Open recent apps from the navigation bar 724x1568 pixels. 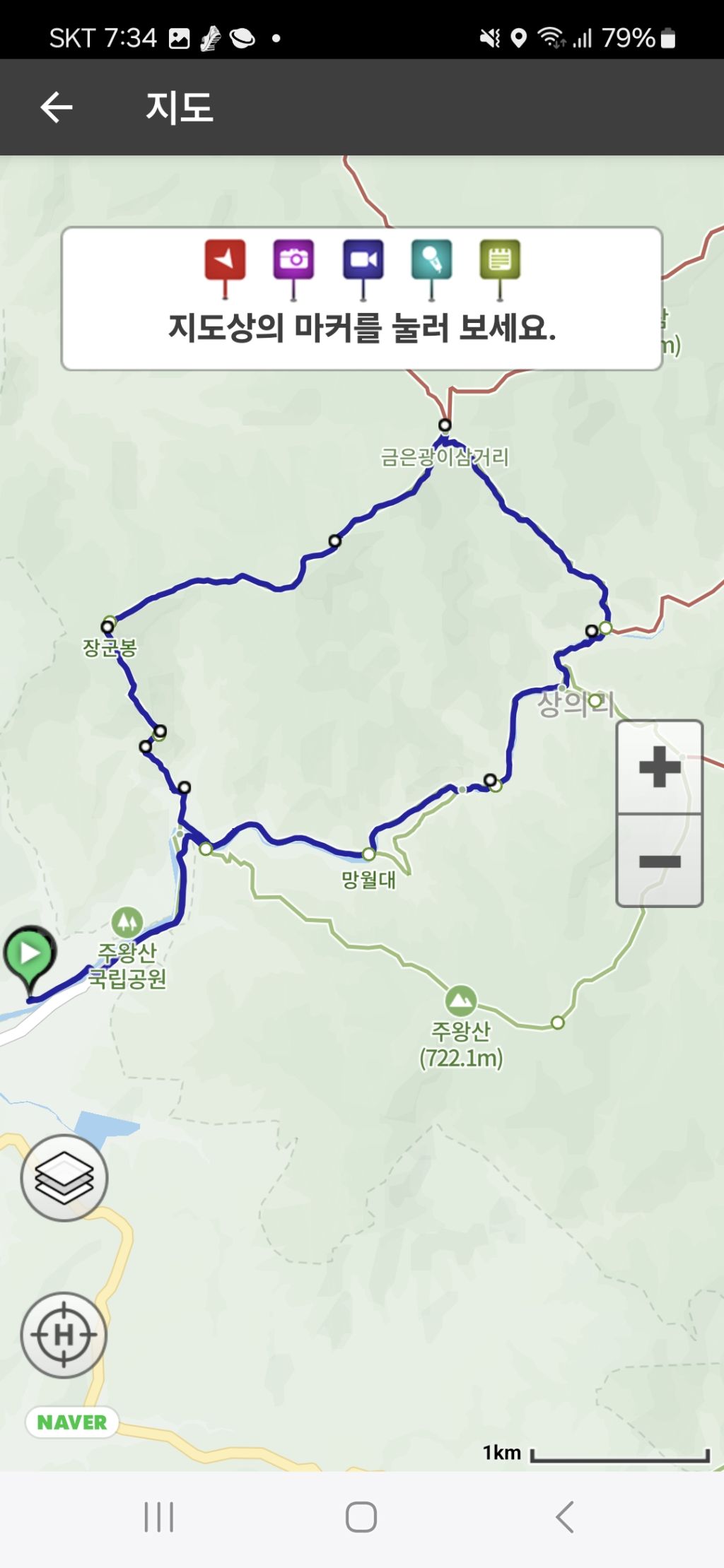pyautogui.click(x=159, y=1516)
